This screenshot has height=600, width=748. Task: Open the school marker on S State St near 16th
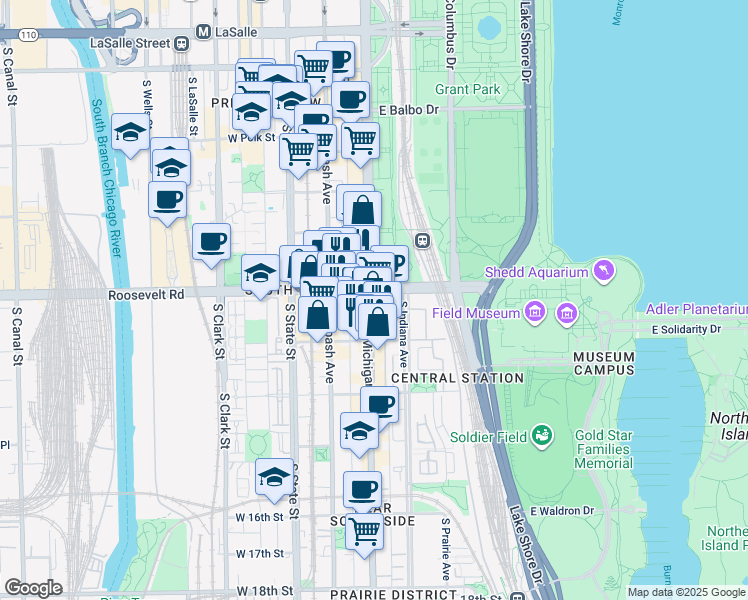[x=274, y=480]
